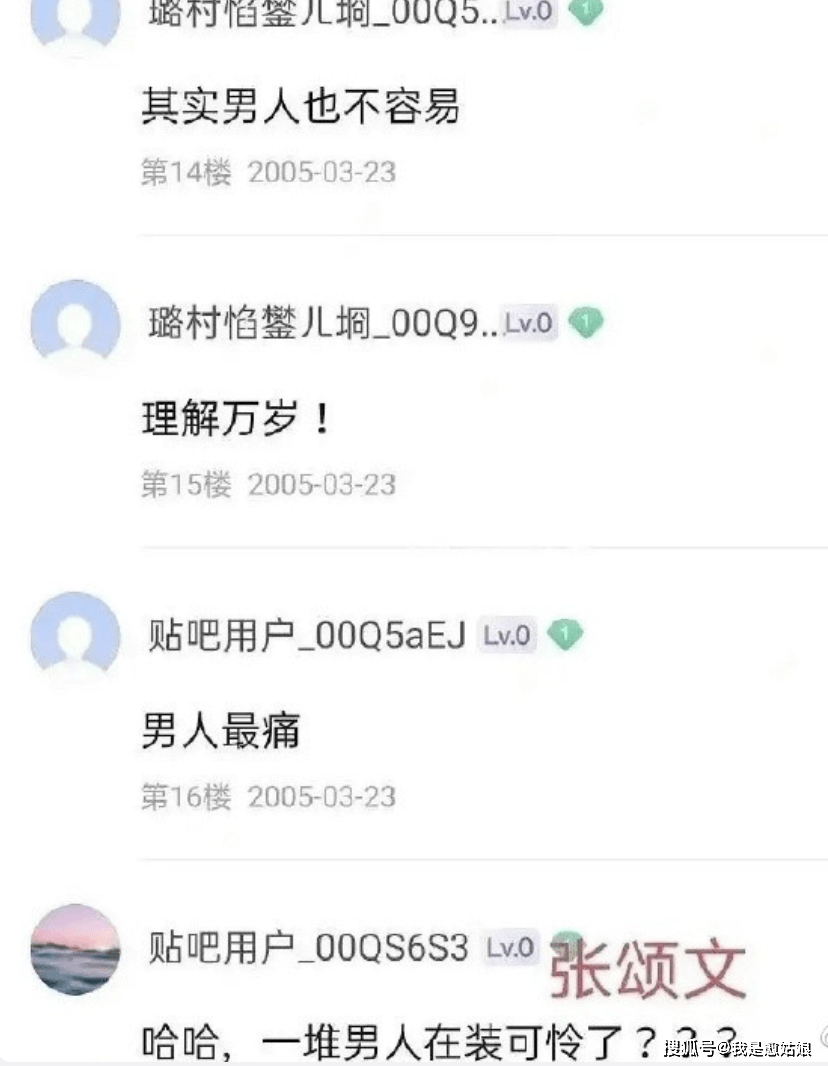The width and height of the screenshot is (828, 1066).
Task: Open the 理解万岁！ comment on floor 15
Action: 236,420
